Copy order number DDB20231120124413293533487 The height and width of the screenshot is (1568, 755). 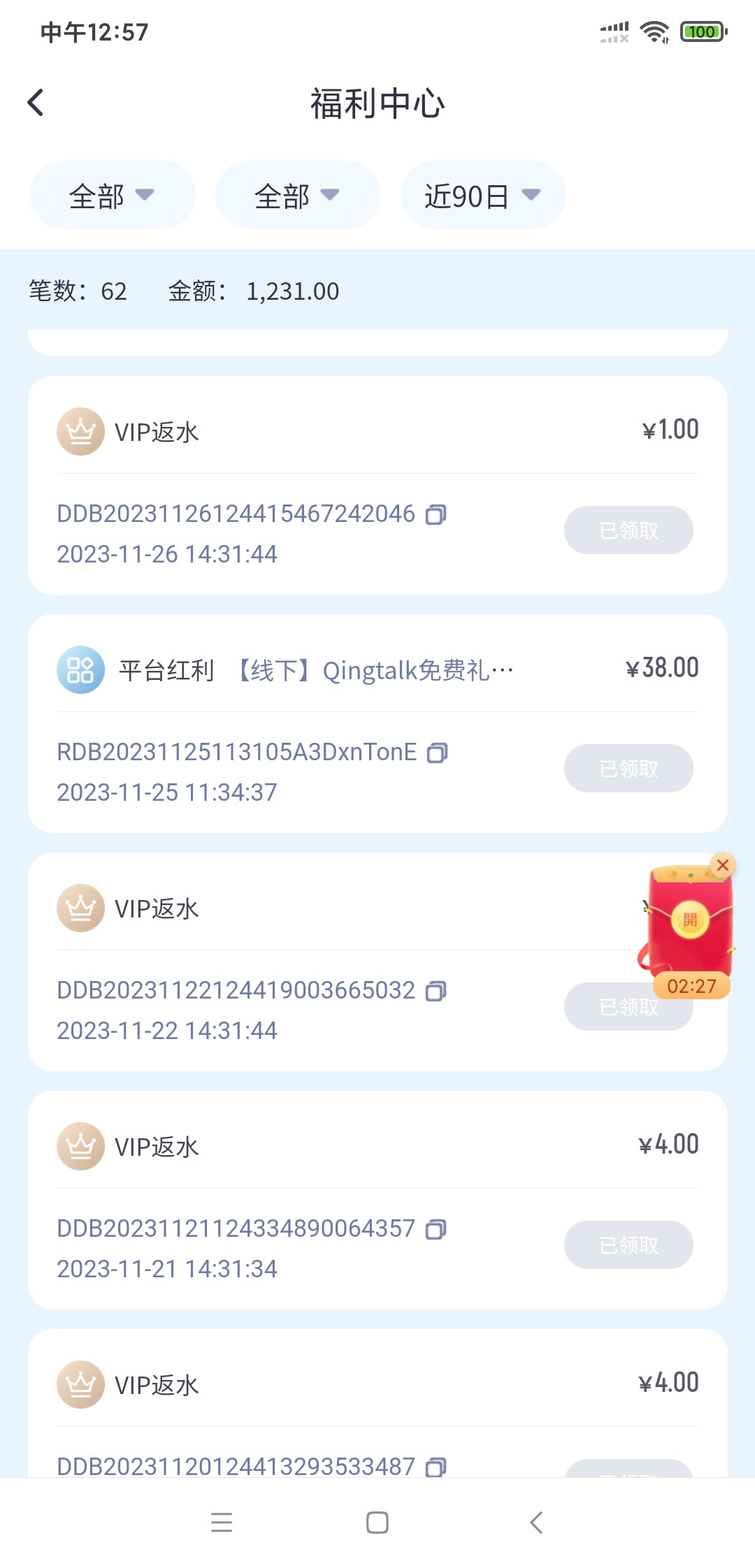pyautogui.click(x=437, y=1466)
